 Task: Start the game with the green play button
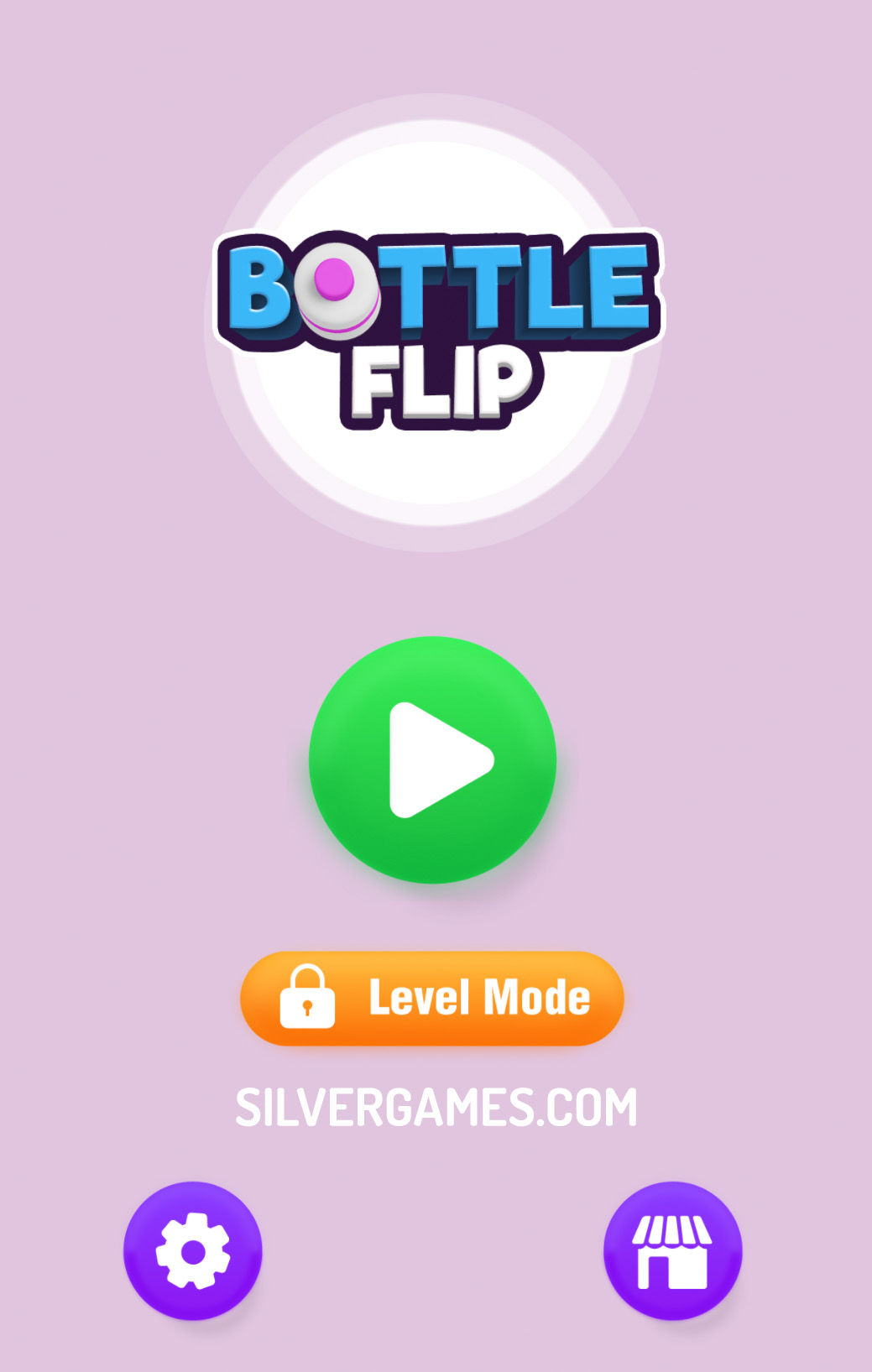tap(432, 759)
